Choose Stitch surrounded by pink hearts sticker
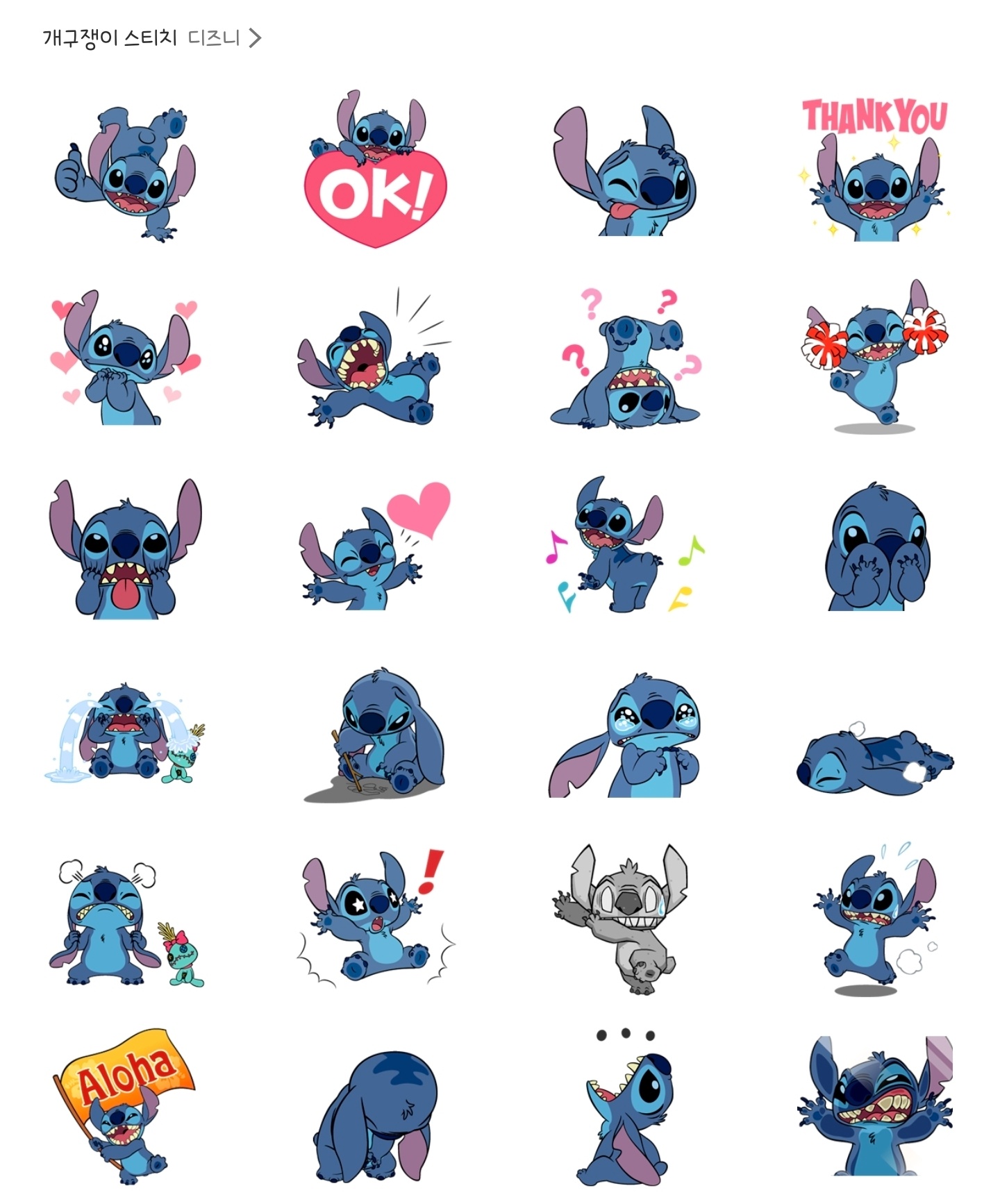 point(125,358)
